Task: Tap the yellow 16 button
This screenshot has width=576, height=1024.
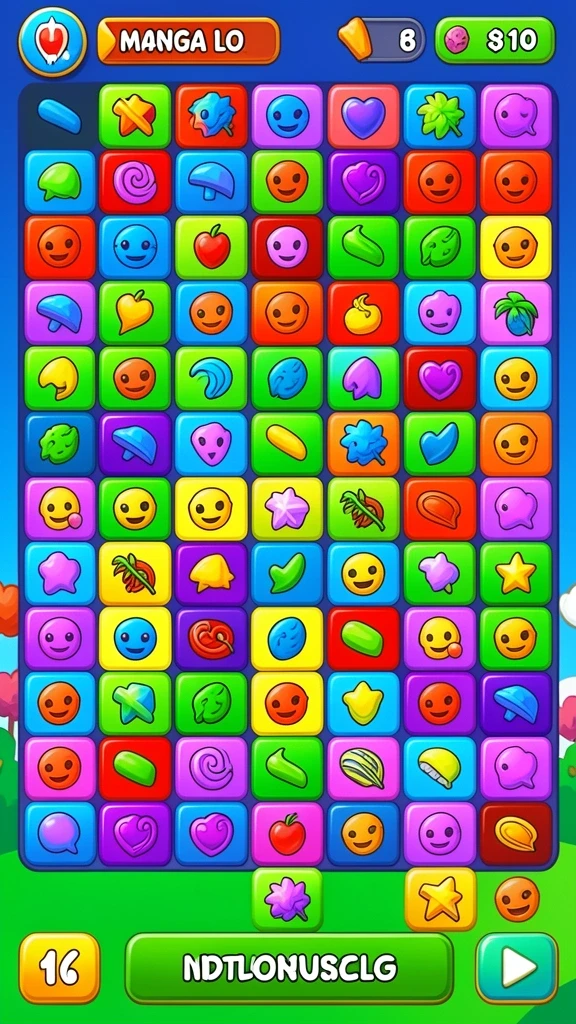Action: click(59, 968)
